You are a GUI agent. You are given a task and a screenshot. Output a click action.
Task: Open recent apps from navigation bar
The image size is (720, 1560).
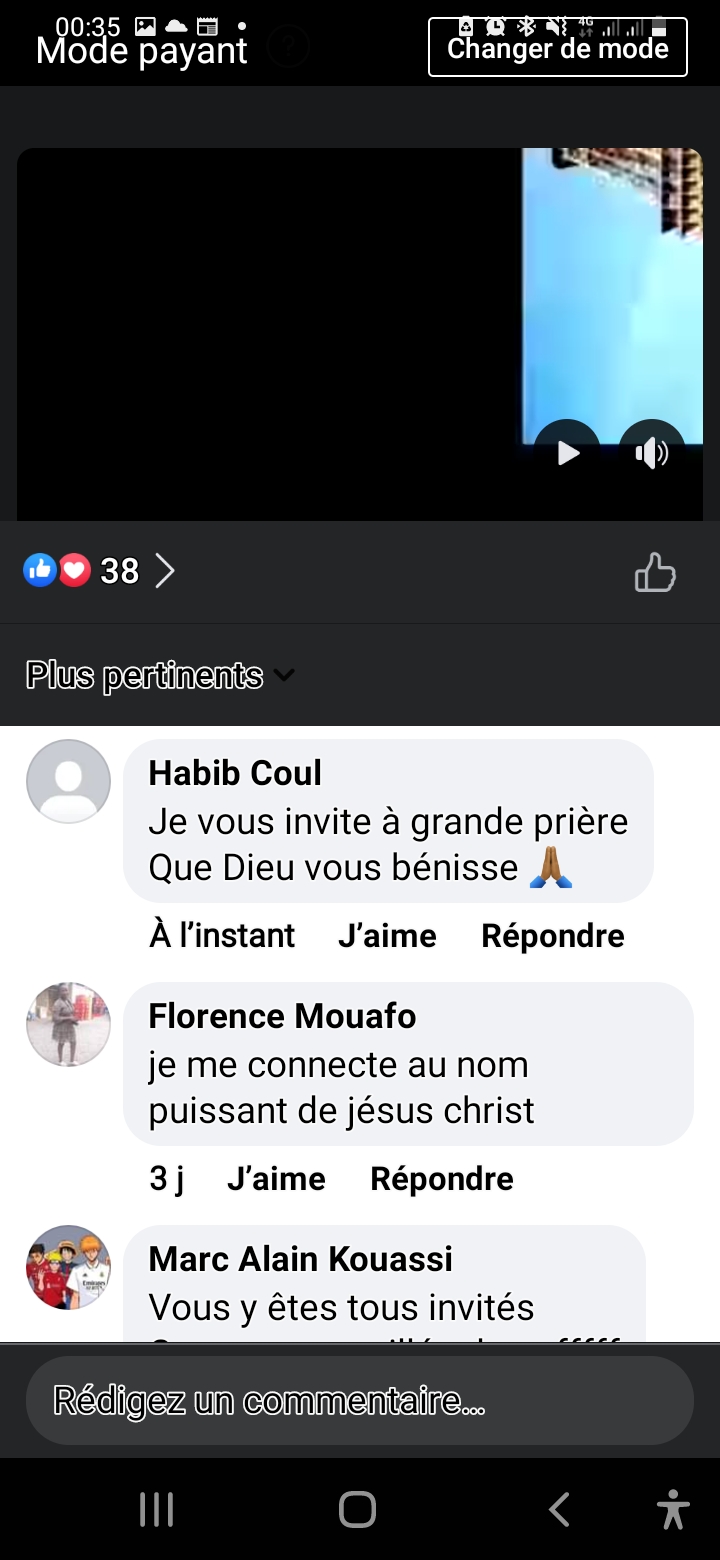(157, 1509)
